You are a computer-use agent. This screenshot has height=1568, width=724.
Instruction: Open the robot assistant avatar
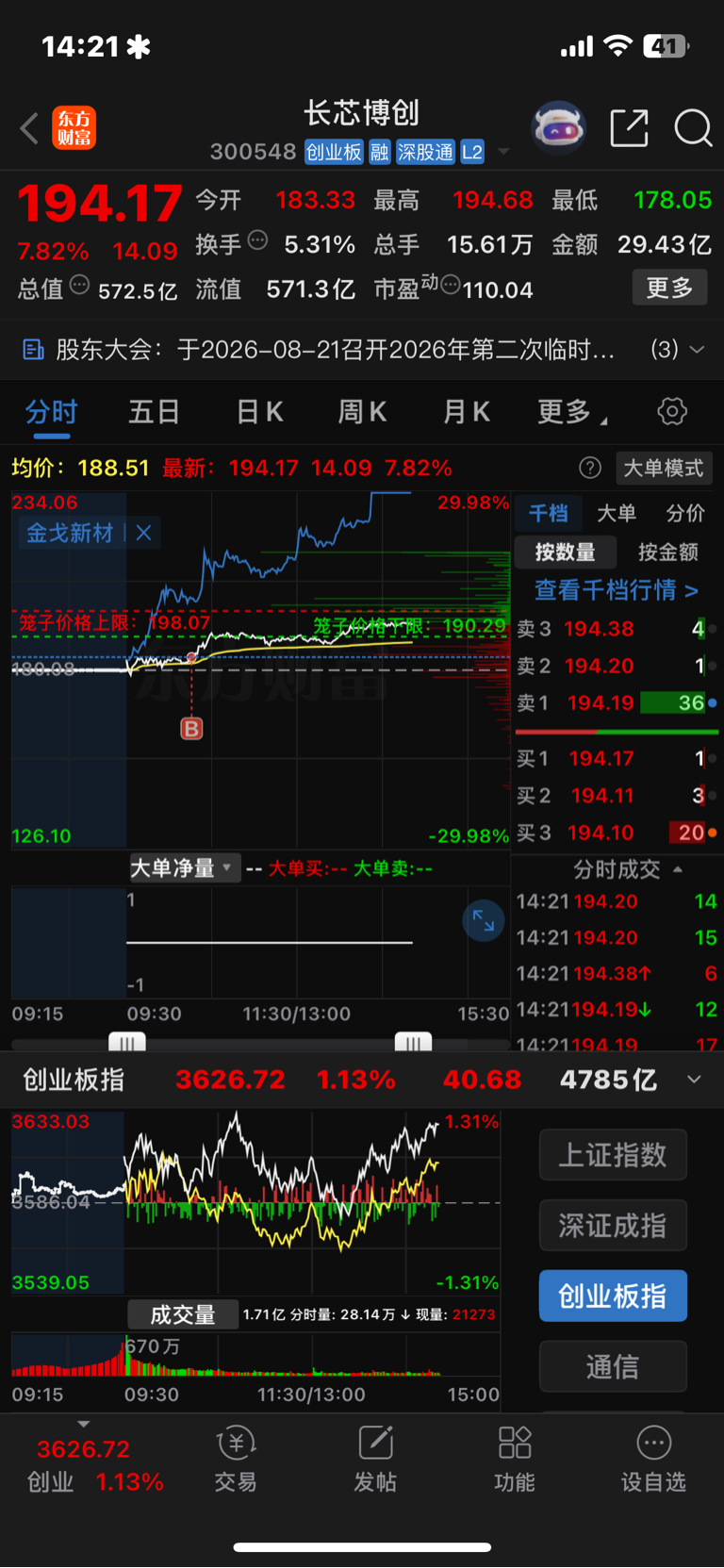point(559,127)
